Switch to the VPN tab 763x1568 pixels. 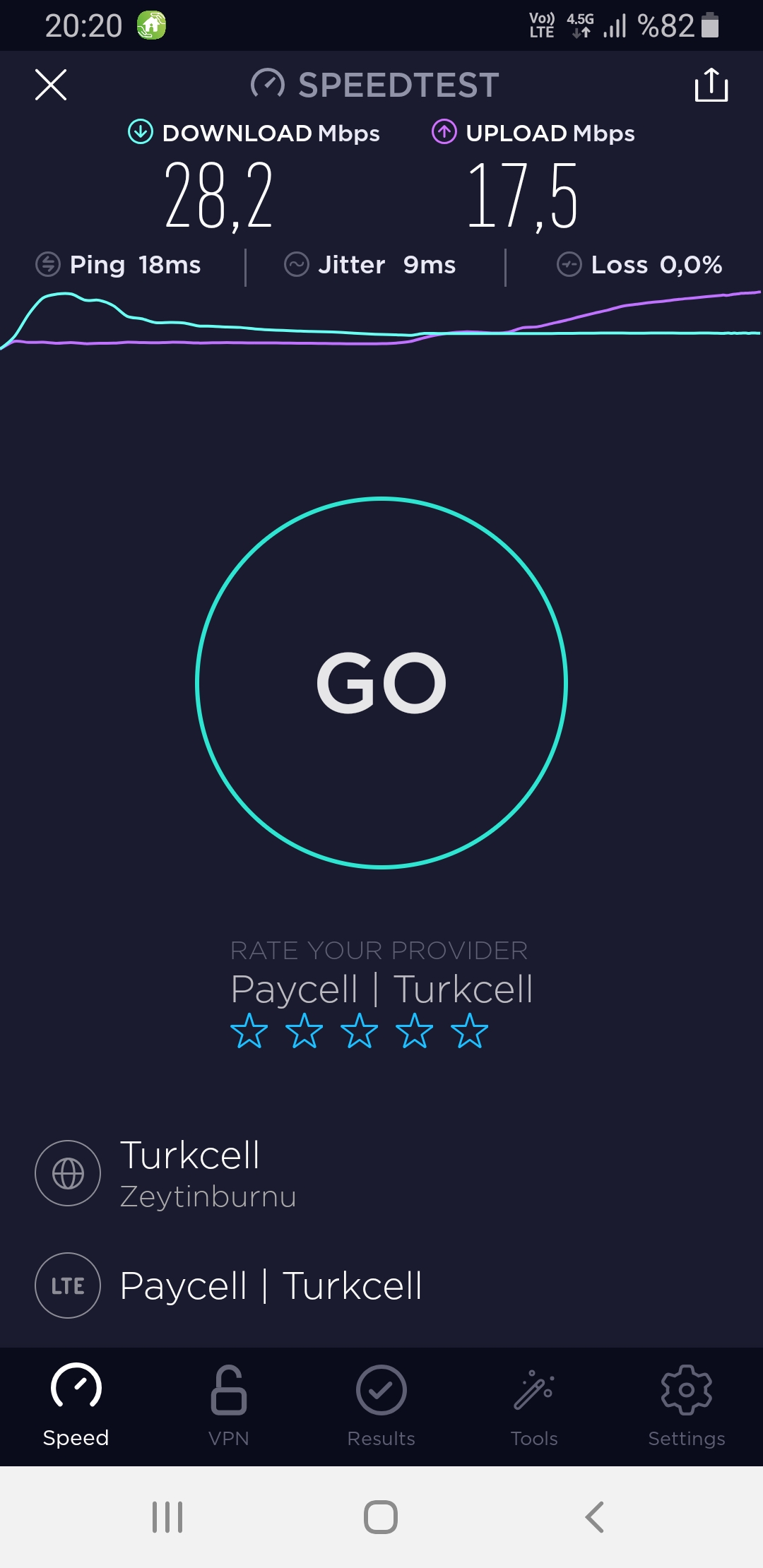(229, 1406)
